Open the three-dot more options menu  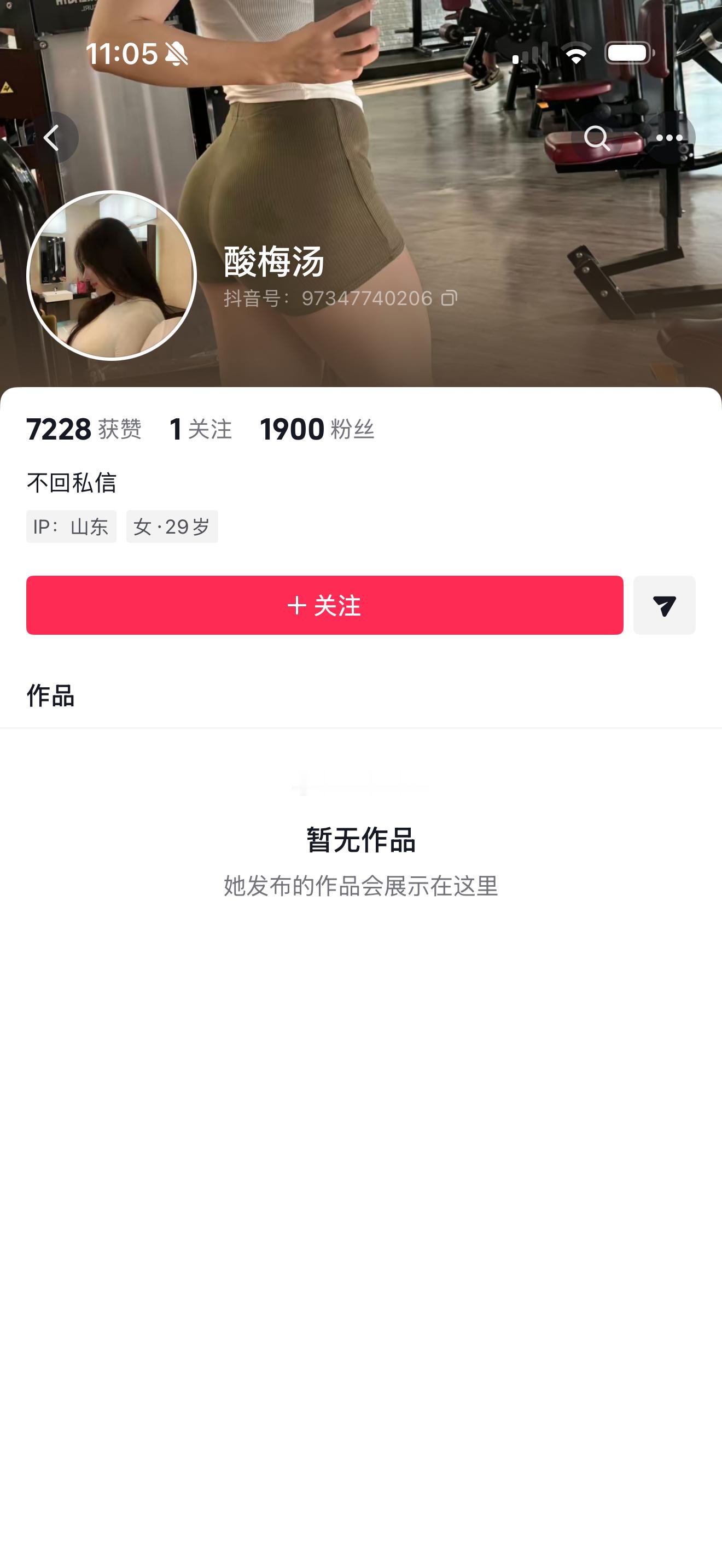click(668, 138)
